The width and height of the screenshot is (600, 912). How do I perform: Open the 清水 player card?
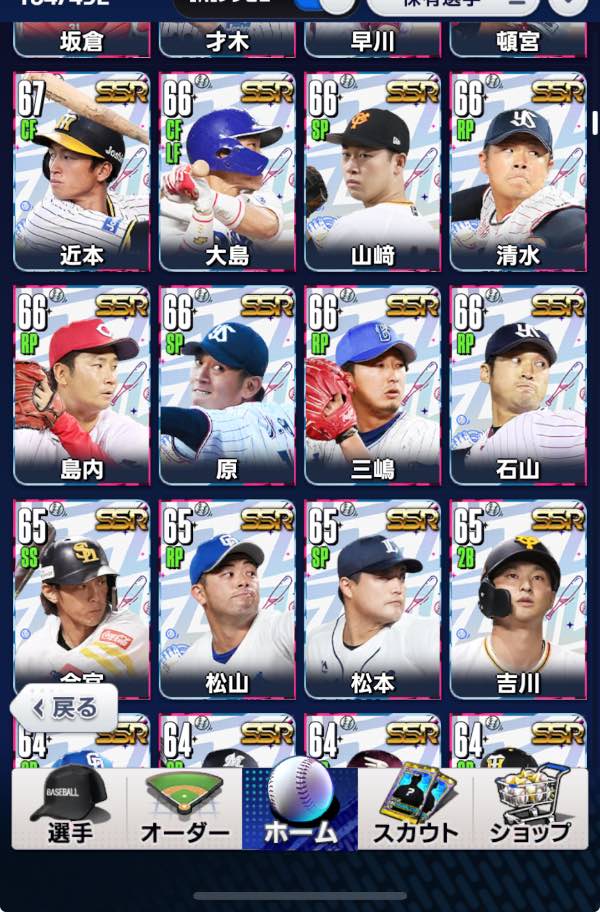[x=517, y=172]
